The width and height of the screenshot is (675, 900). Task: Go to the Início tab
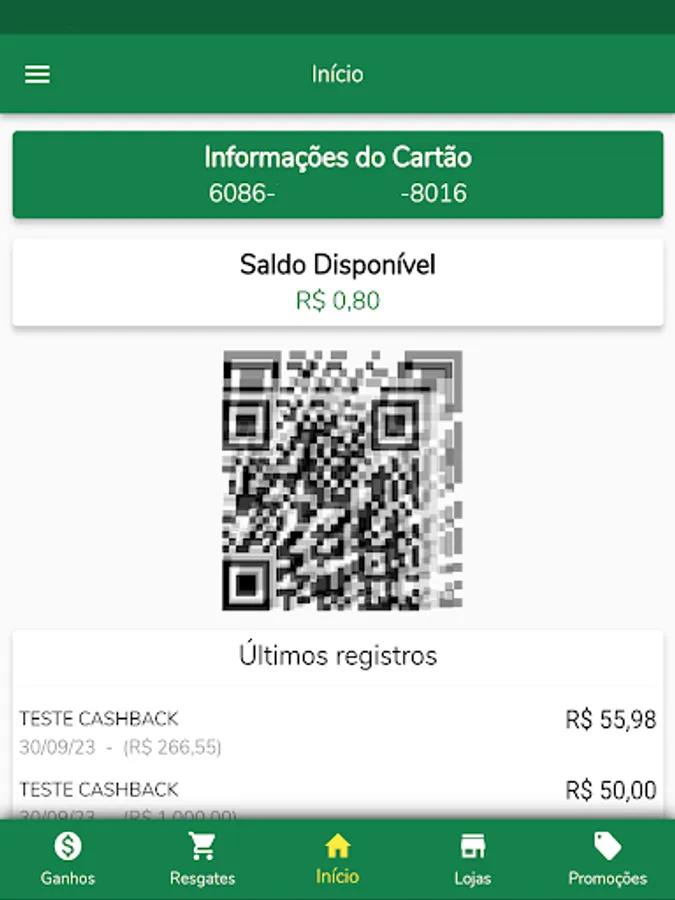point(337,860)
